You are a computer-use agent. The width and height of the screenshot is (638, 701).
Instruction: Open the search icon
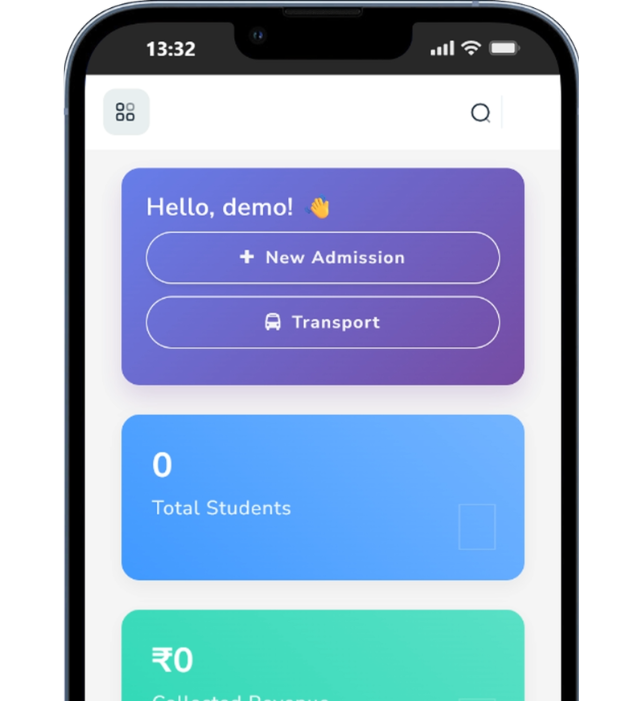click(480, 113)
